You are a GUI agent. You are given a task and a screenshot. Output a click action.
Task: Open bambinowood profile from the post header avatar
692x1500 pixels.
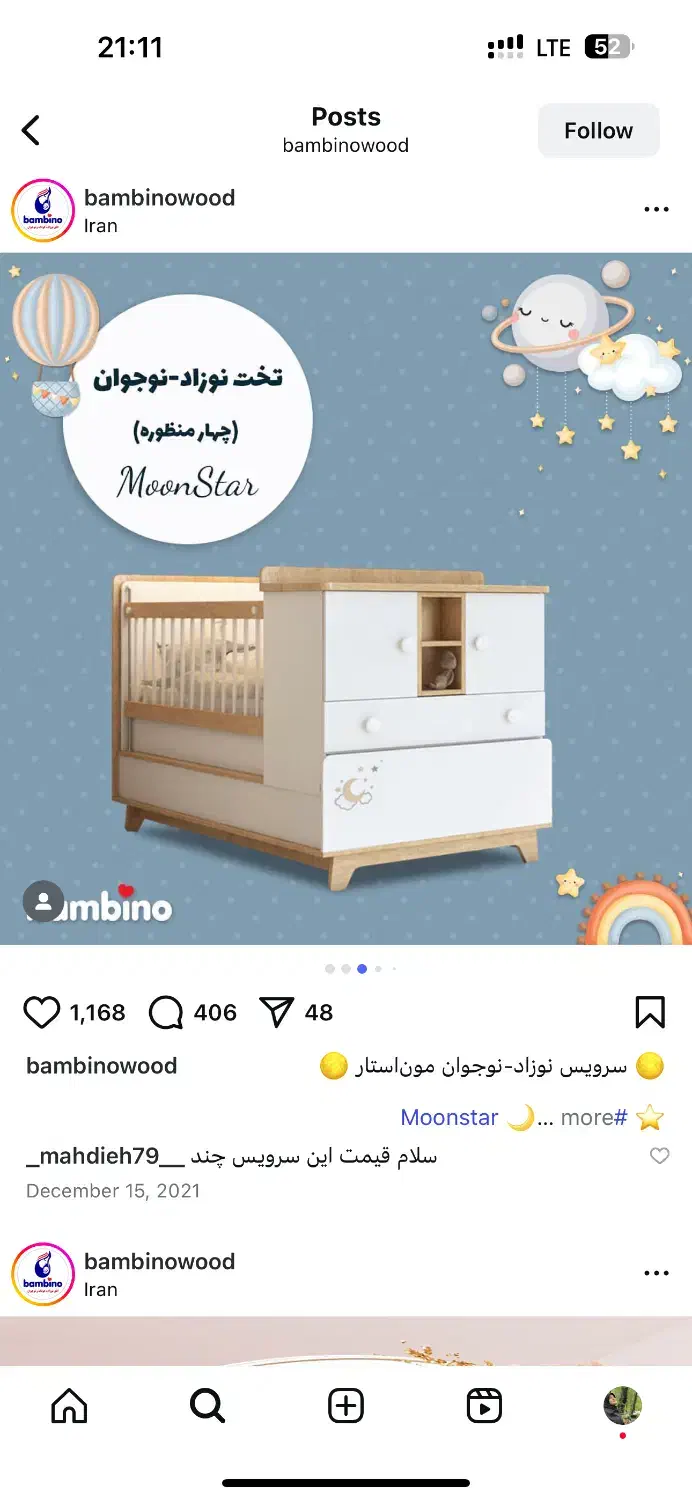click(x=42, y=210)
